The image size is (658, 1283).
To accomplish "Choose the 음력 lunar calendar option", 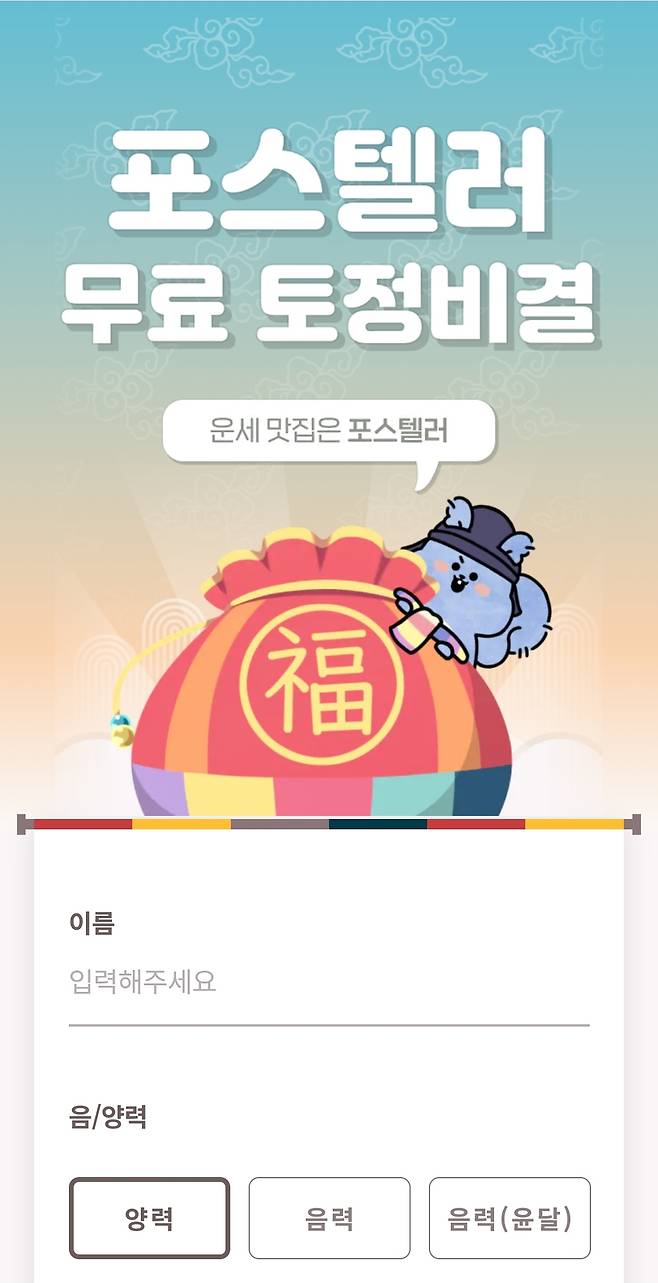I will point(329,1218).
